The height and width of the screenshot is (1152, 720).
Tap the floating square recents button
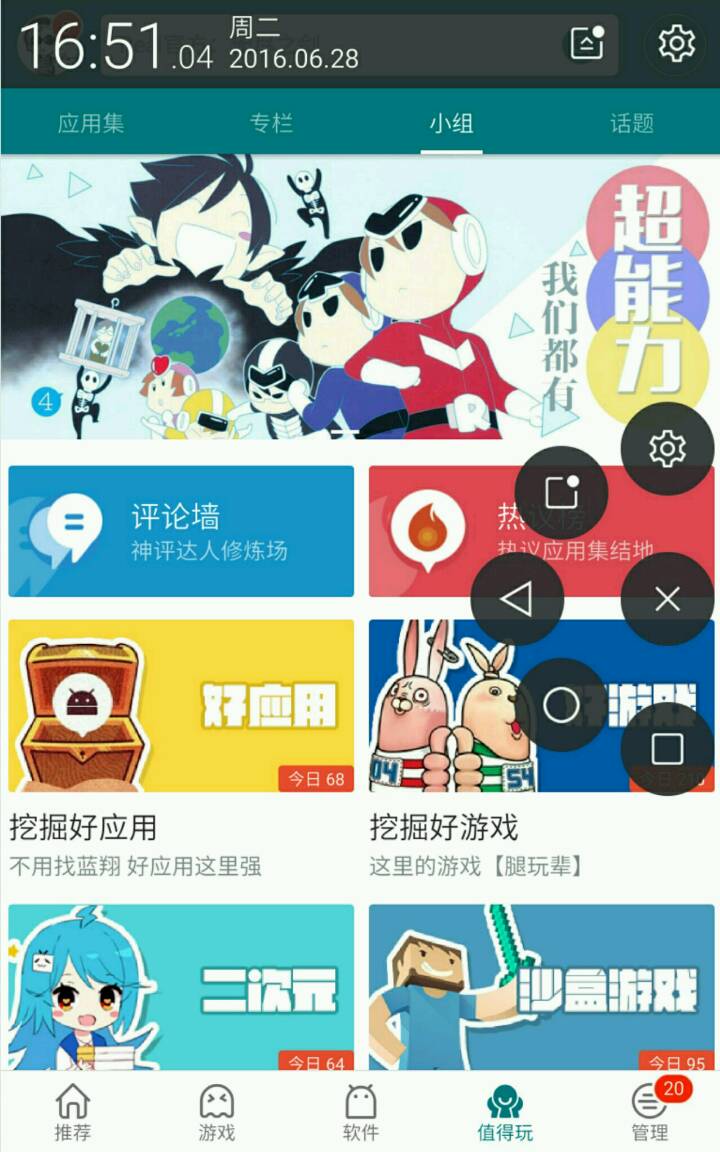click(x=667, y=749)
